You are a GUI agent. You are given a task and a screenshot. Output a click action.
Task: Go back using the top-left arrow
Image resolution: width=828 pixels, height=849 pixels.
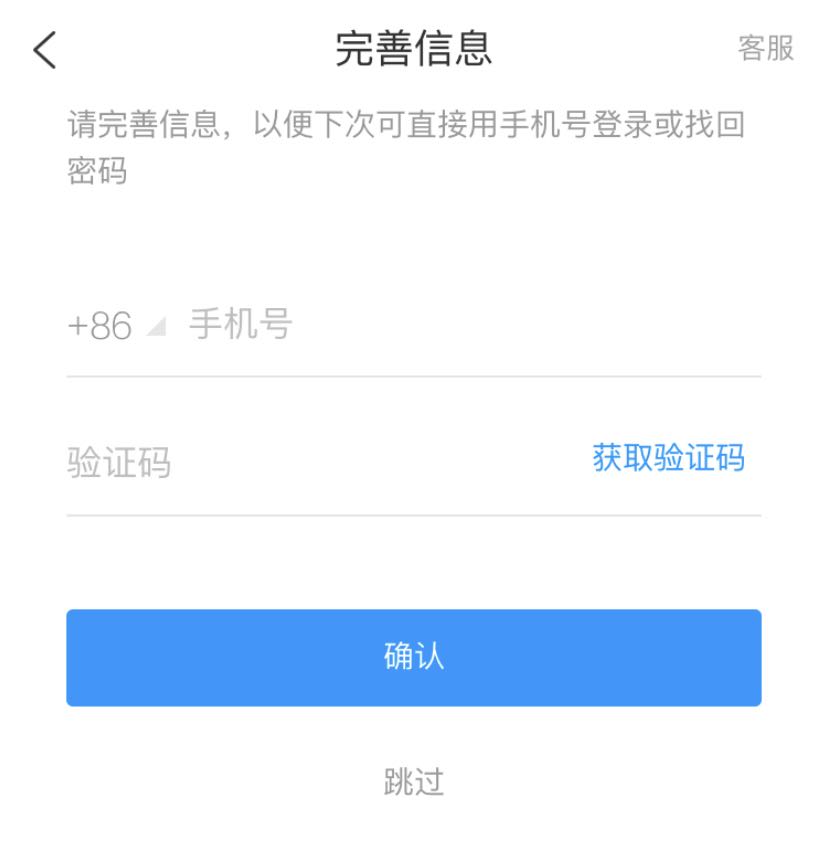click(45, 50)
